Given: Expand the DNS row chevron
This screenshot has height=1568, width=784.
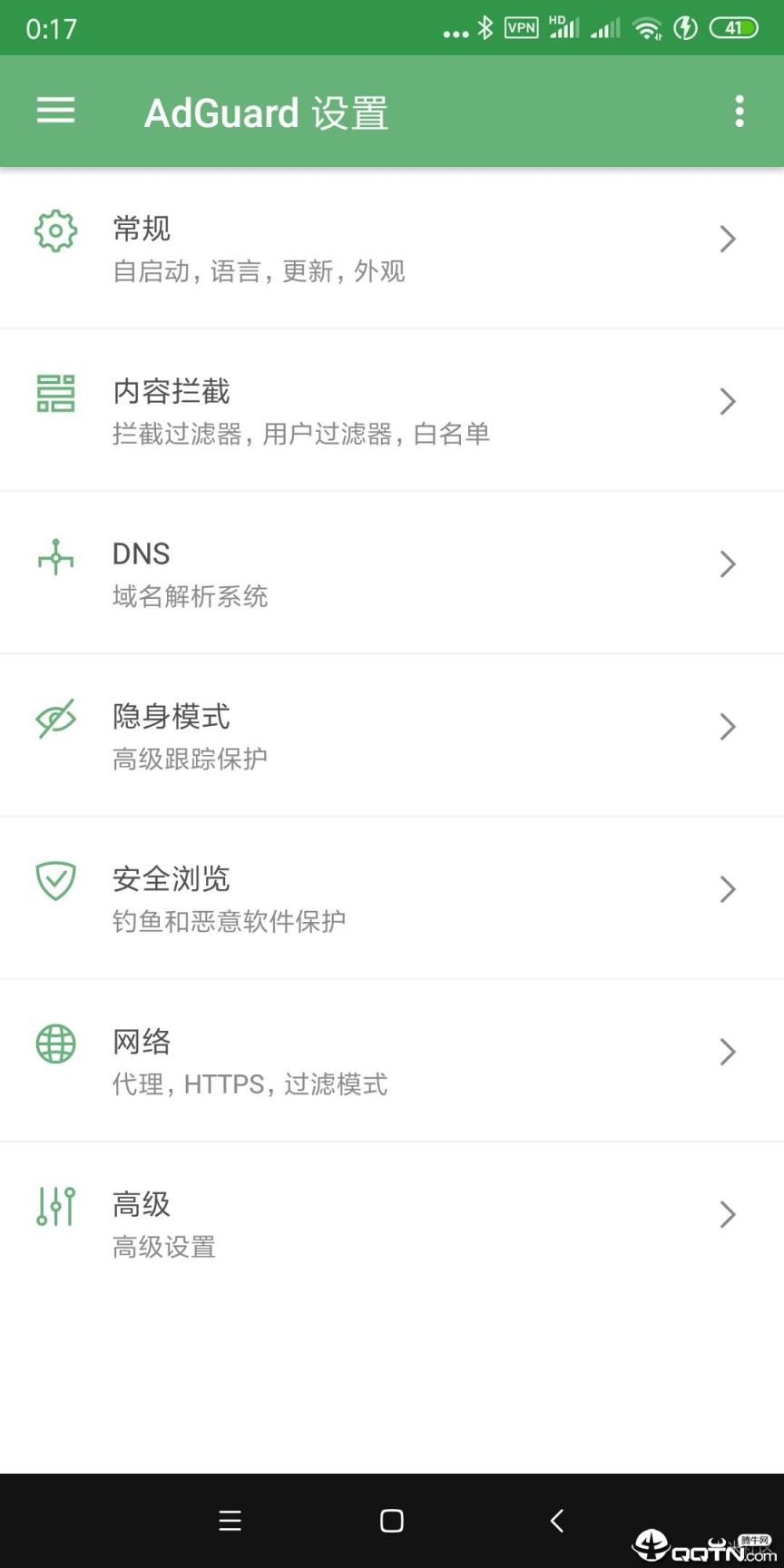Looking at the screenshot, I should (728, 563).
